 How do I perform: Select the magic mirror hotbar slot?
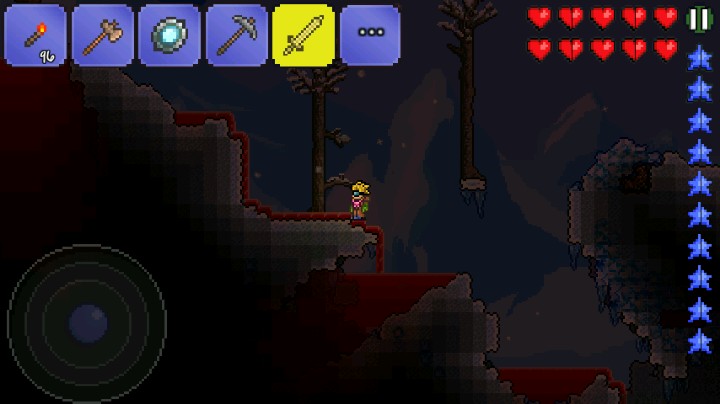169,35
